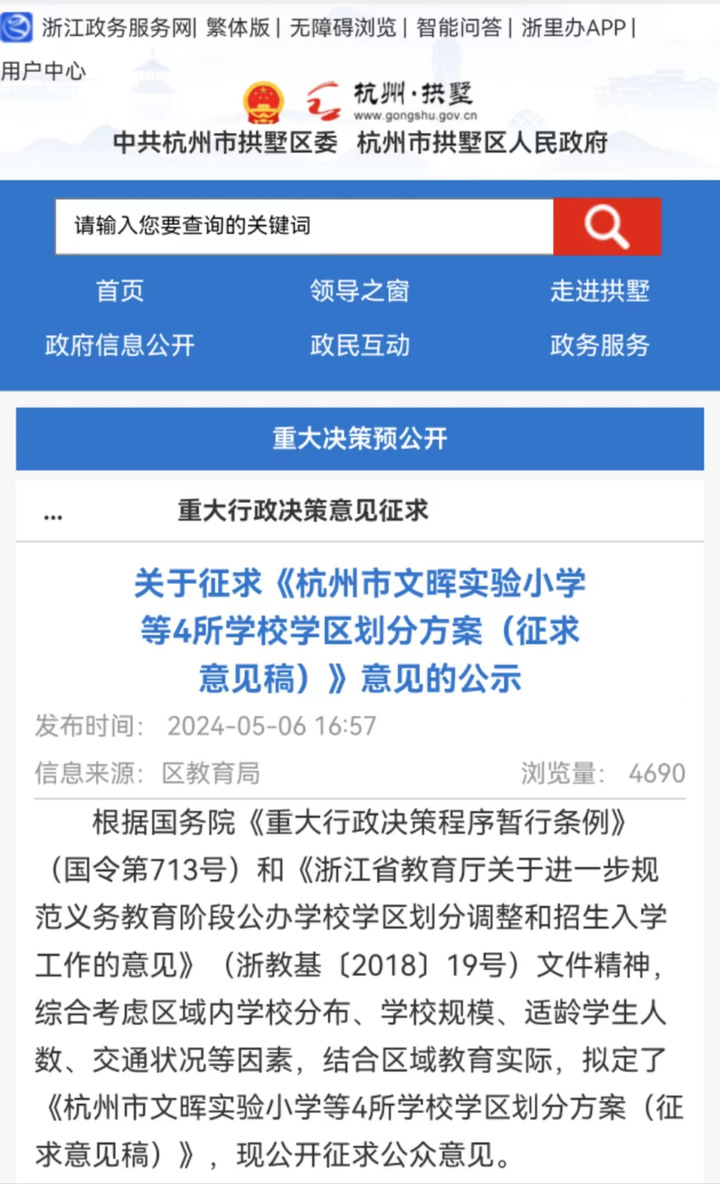The height and width of the screenshot is (1184, 720).
Task: Open the 浙里办APP link
Action: tap(574, 28)
